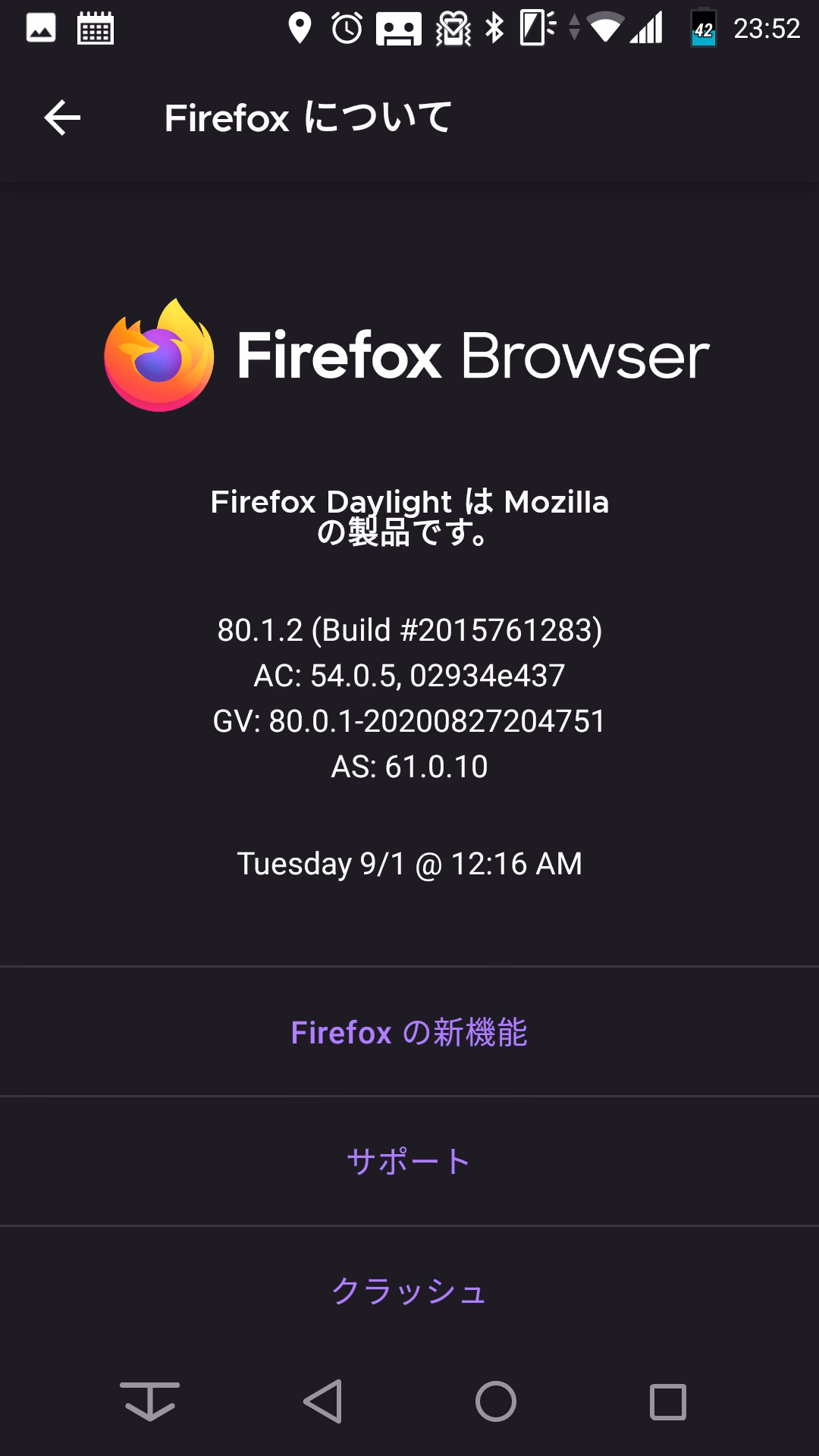819x1456 pixels.
Task: Tap the build date Tuesday 9/1 text
Action: tap(409, 862)
